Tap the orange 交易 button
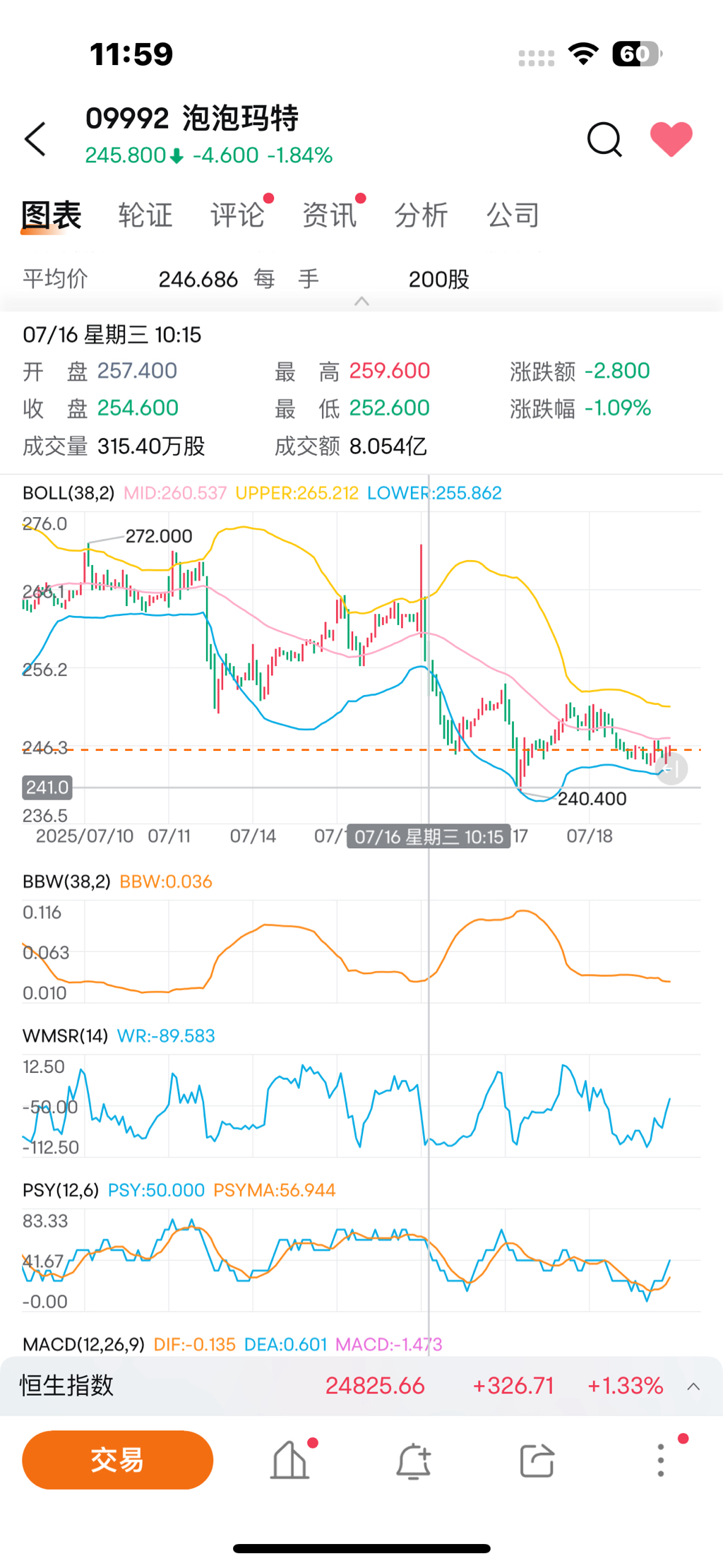The height and width of the screenshot is (1568, 723). click(x=117, y=1460)
